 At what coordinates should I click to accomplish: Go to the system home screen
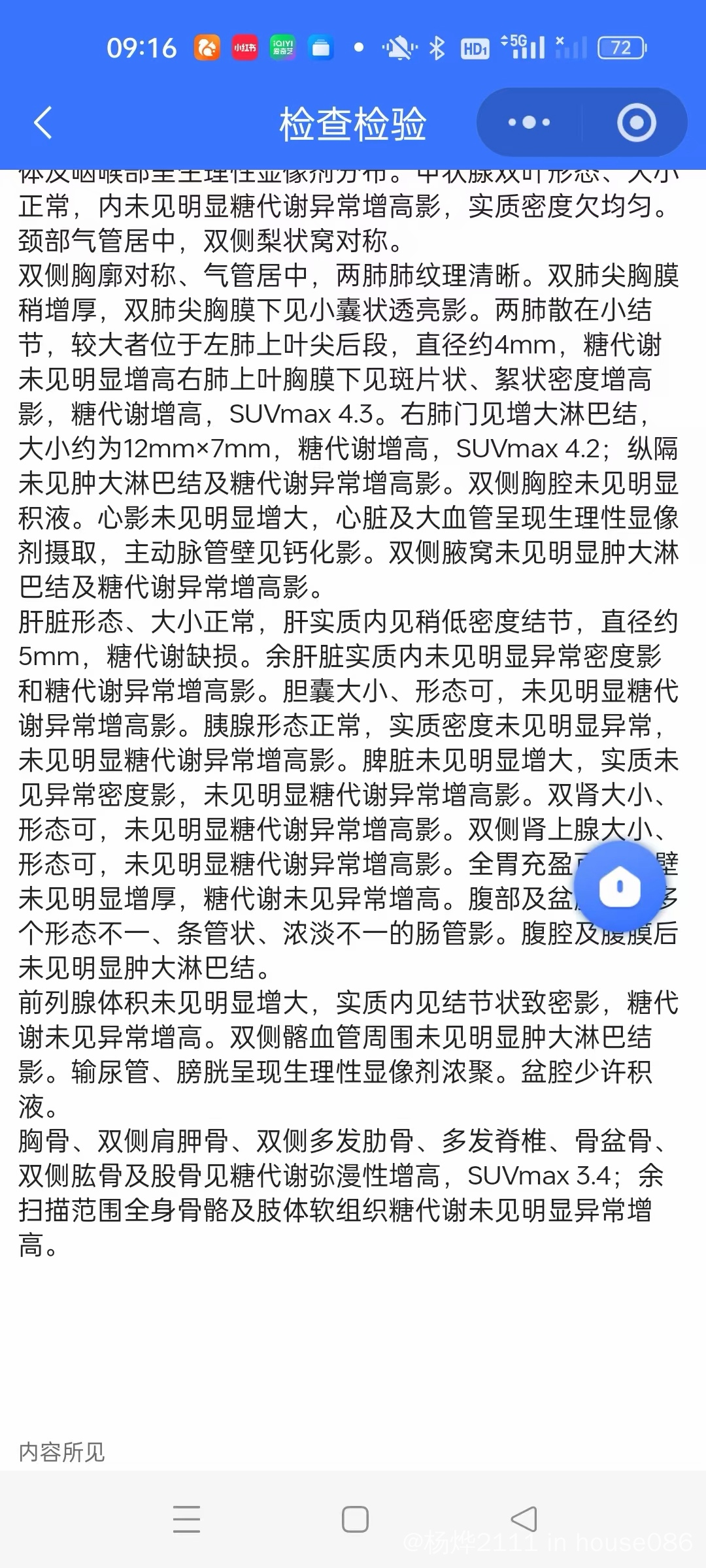pyautogui.click(x=355, y=1519)
